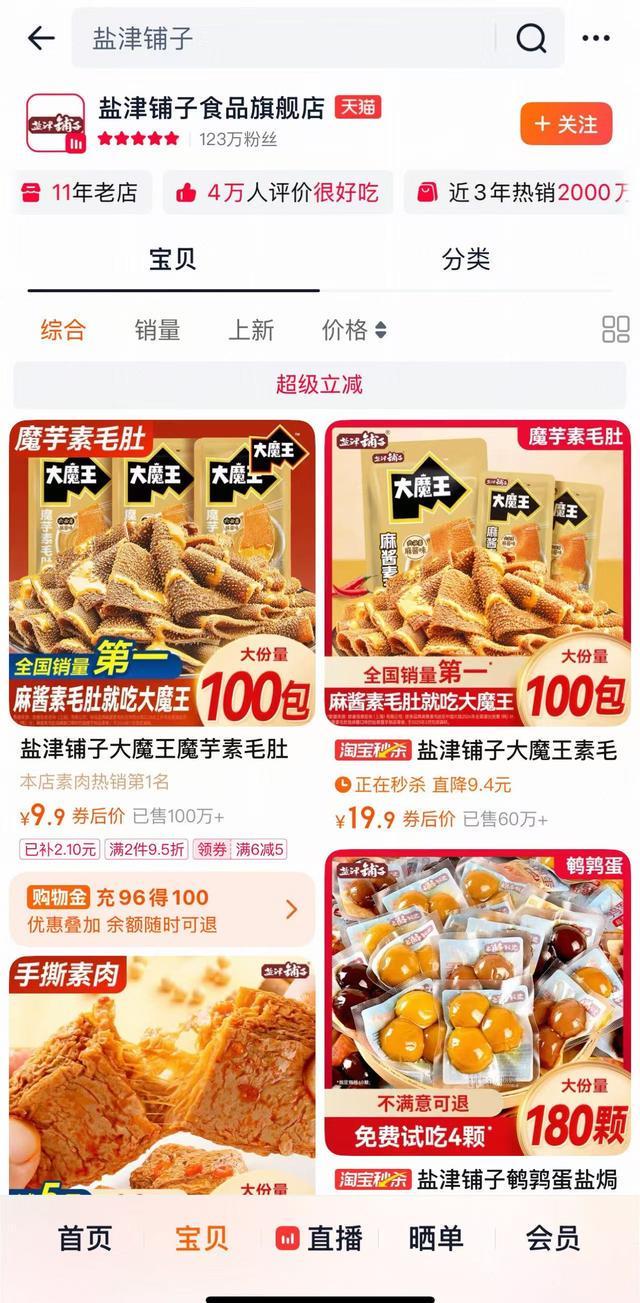Screen dimensions: 640x1303
Task: Open the three-dot overflow menu
Action: click(596, 39)
